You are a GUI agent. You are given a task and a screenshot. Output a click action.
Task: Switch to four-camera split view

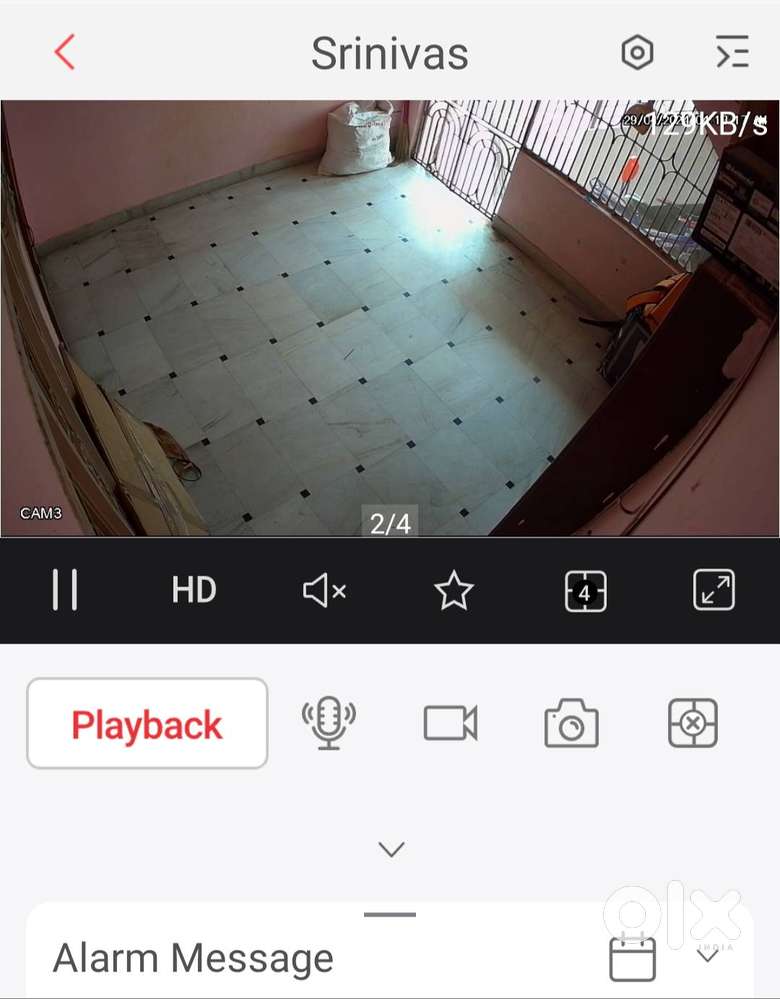[585, 591]
